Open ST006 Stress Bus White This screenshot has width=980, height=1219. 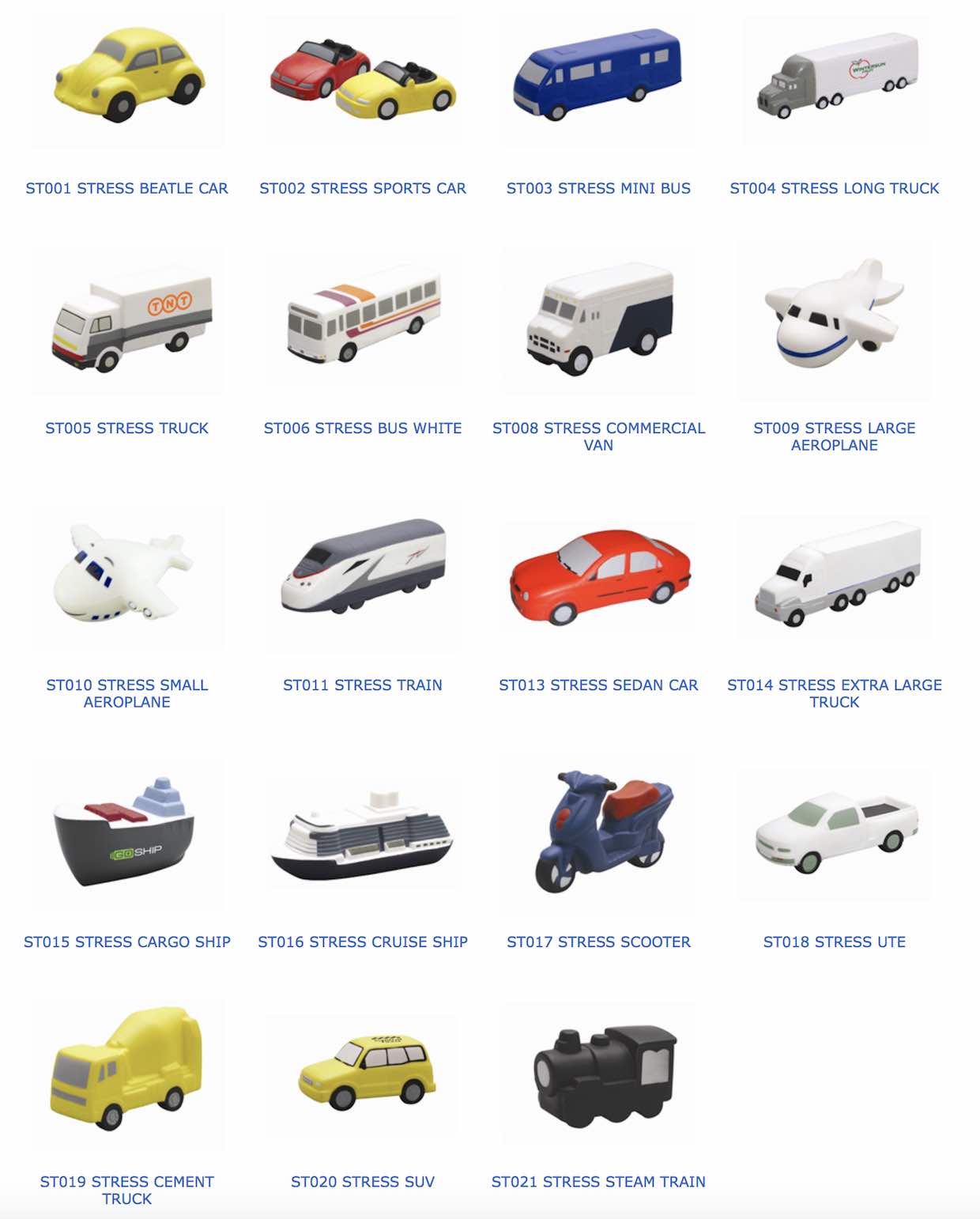coord(363,428)
